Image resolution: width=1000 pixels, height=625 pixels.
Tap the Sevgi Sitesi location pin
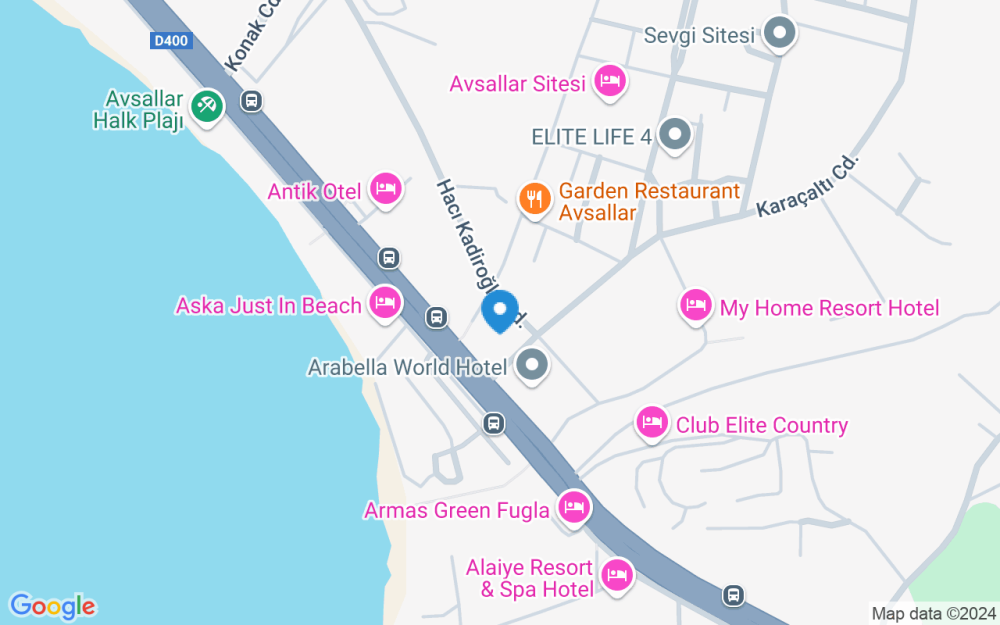point(779,35)
